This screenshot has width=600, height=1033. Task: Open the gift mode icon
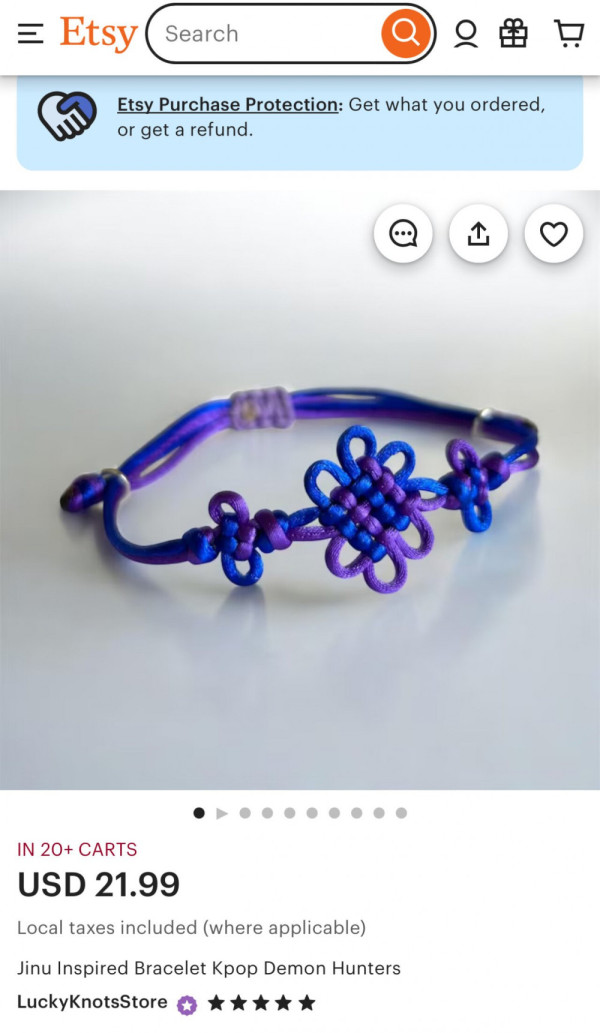[514, 34]
